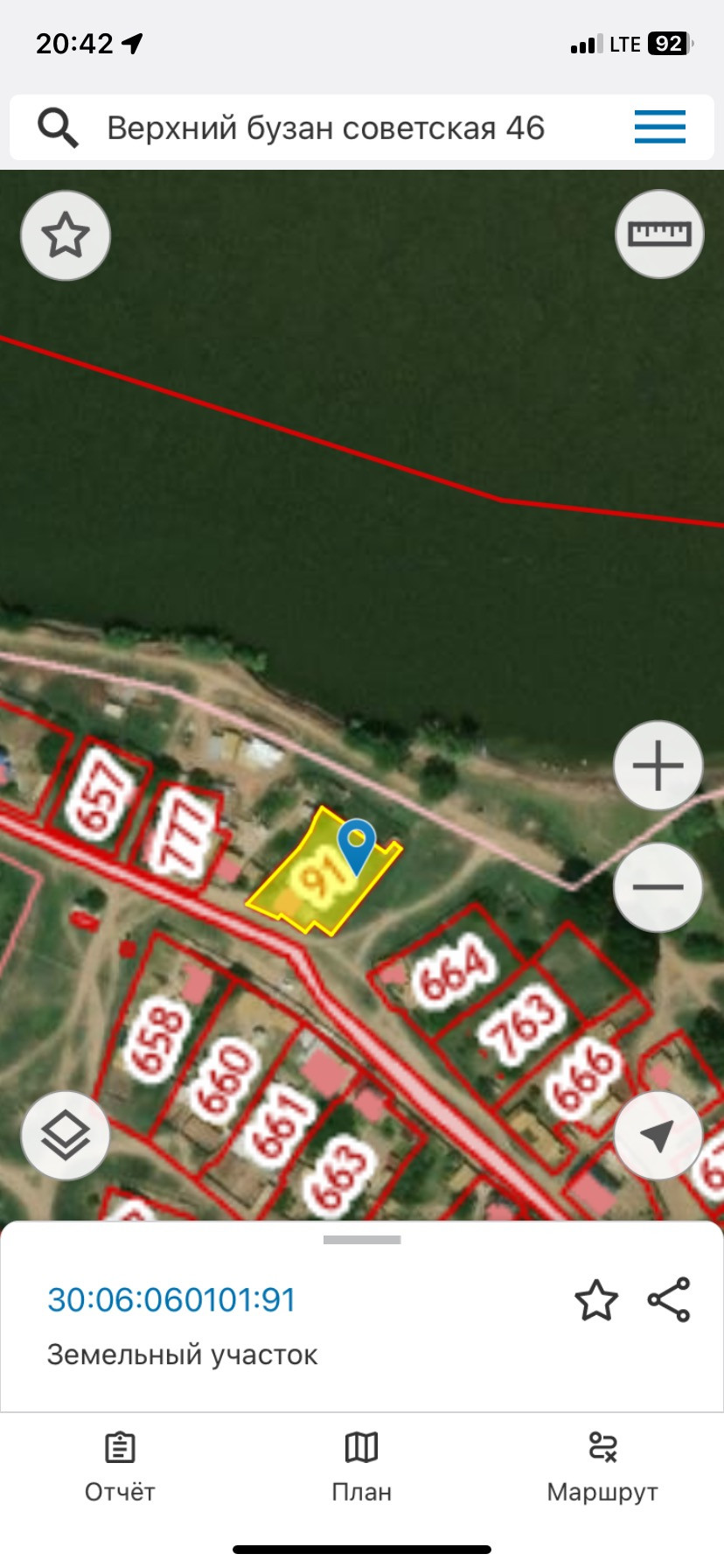Image resolution: width=724 pixels, height=1568 pixels.
Task: Add parcel 30:06:060101:91 to favorites
Action: pos(596,1300)
